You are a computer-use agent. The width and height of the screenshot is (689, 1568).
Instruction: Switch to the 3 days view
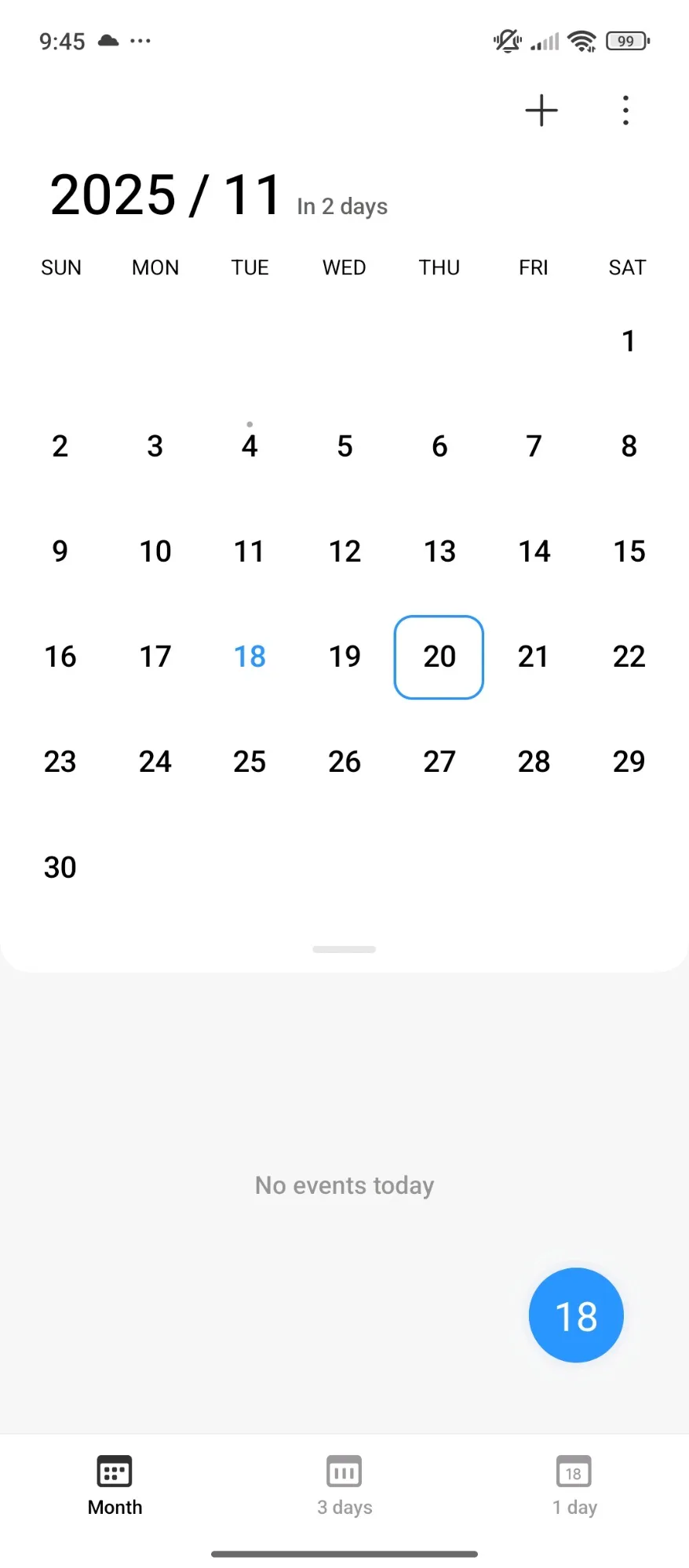pos(344,1486)
